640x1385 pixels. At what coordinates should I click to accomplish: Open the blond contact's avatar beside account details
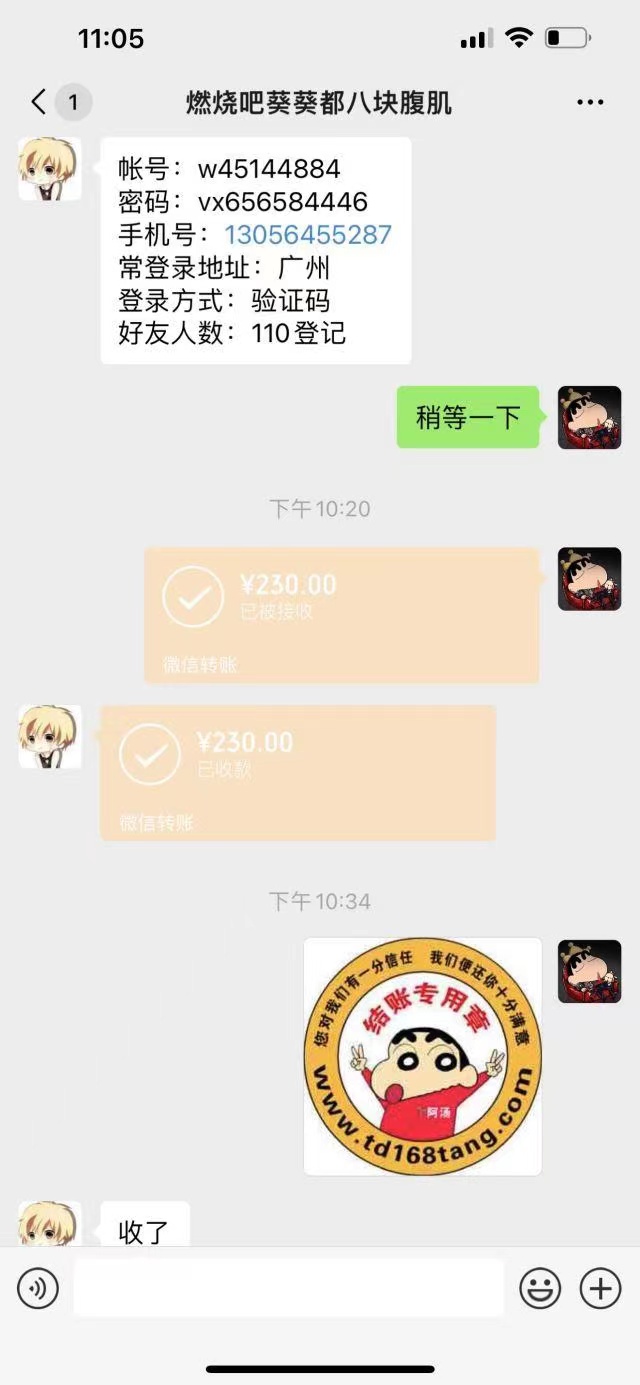[x=50, y=169]
